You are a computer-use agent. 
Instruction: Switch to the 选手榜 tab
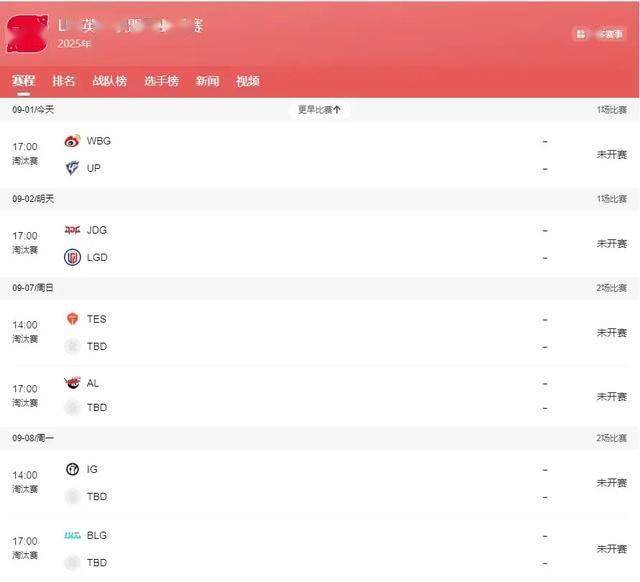tap(161, 81)
